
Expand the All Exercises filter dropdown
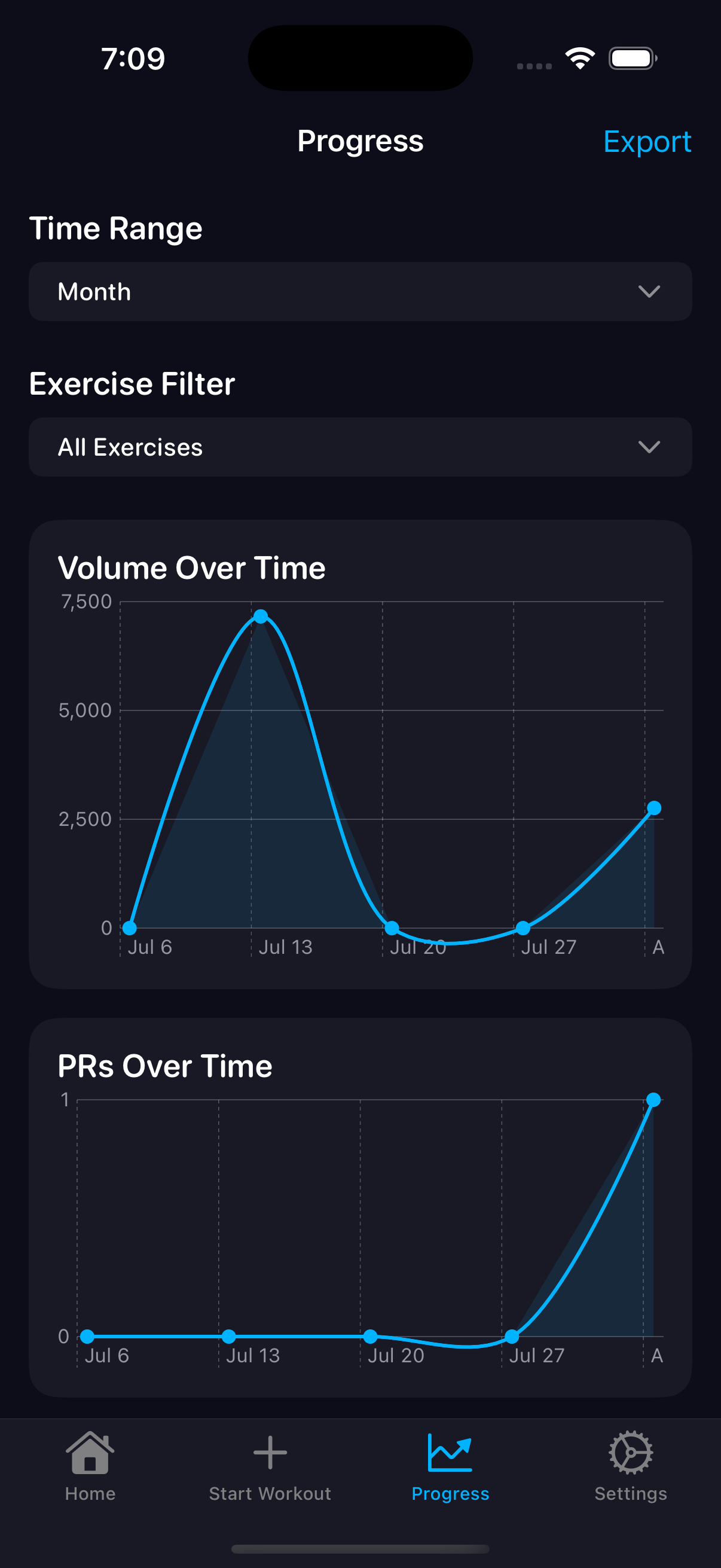pyautogui.click(x=360, y=447)
